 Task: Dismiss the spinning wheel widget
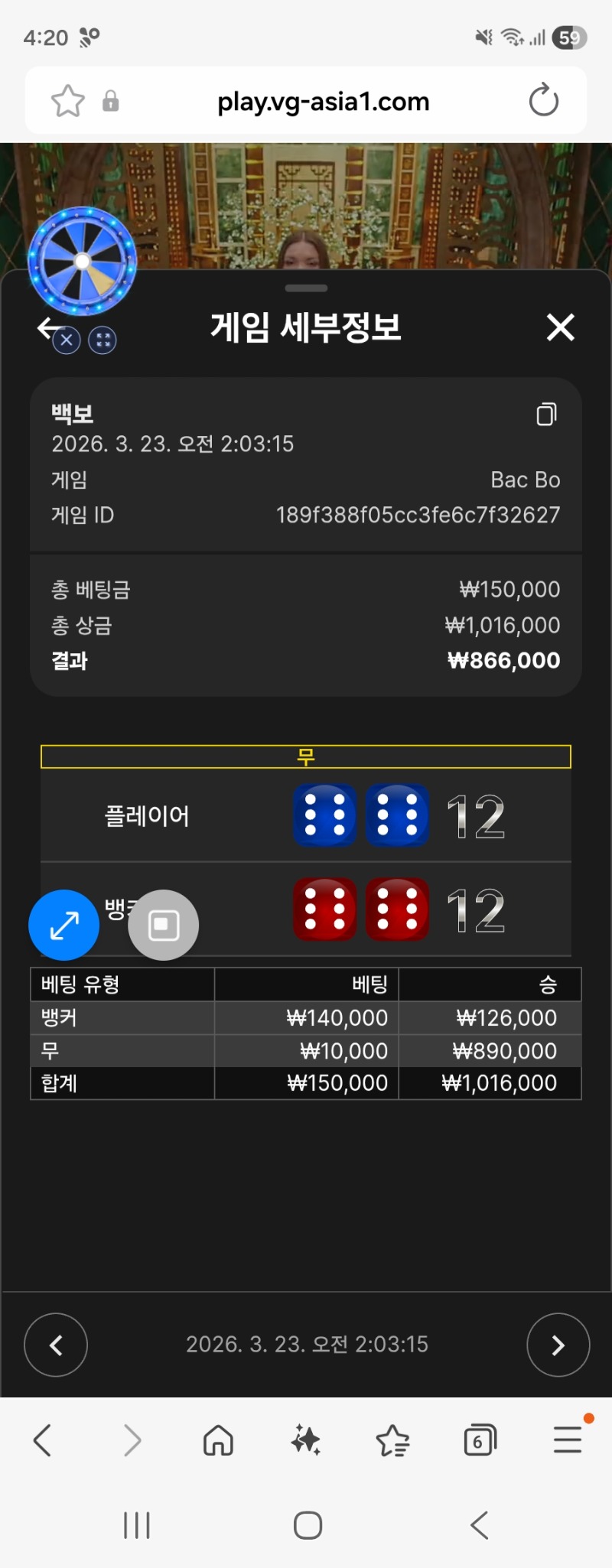(67, 340)
